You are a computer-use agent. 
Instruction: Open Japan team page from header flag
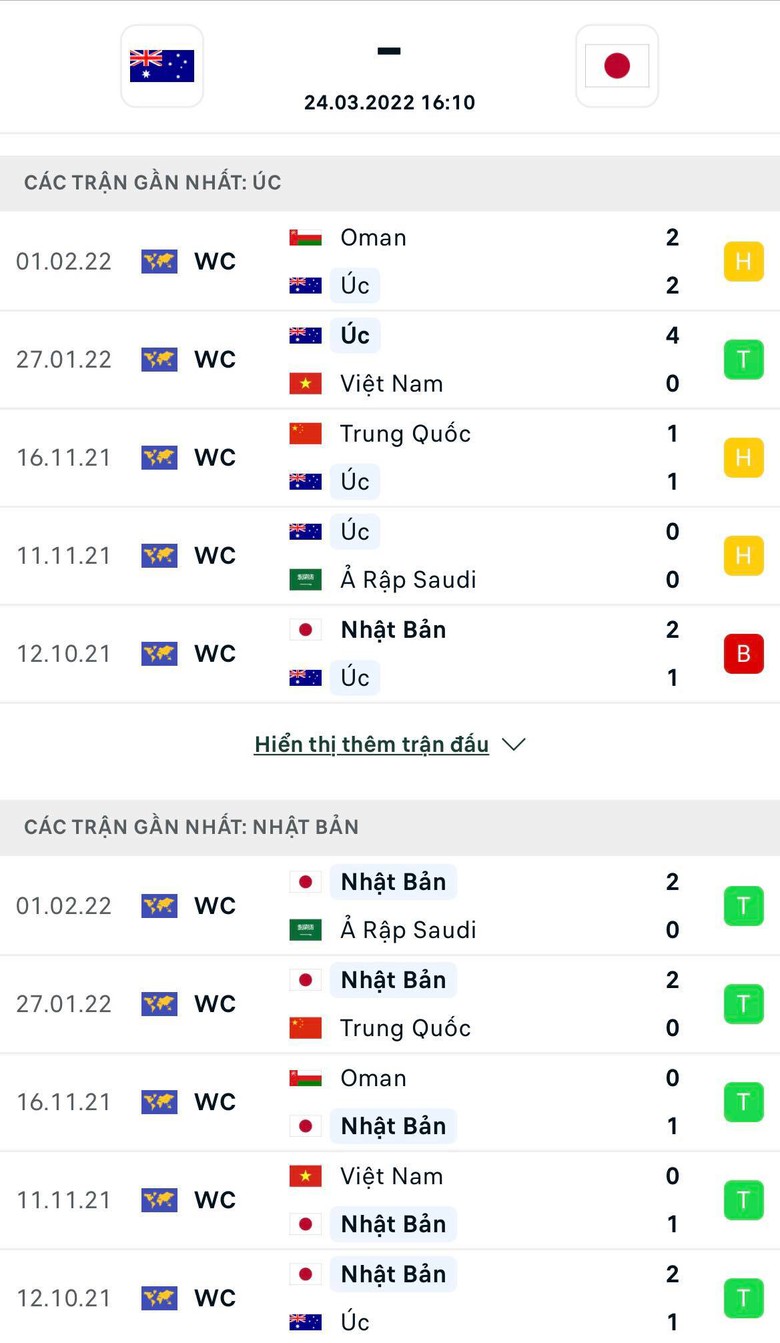point(617,66)
